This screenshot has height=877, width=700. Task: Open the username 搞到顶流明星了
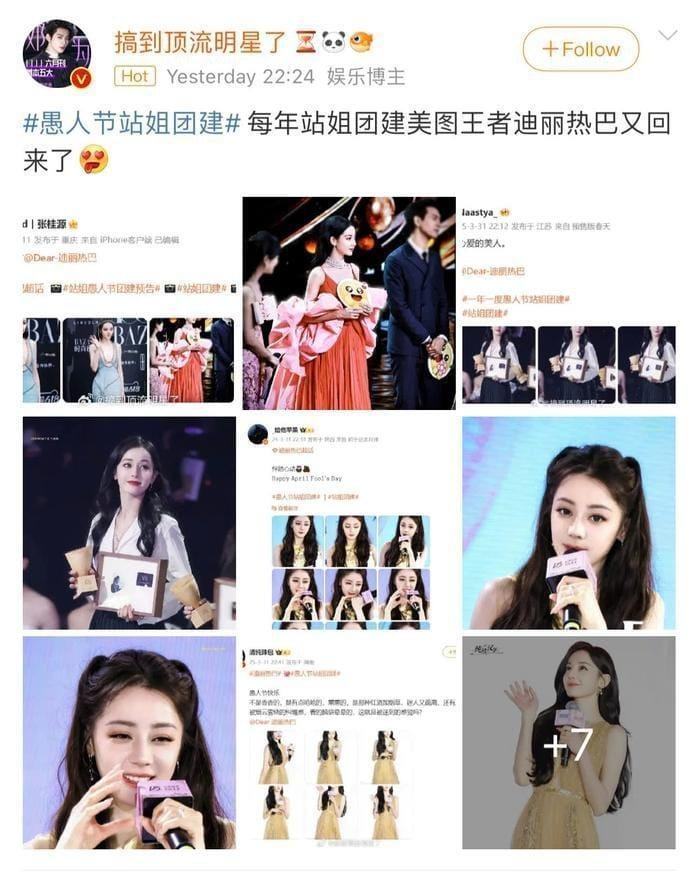coord(200,43)
